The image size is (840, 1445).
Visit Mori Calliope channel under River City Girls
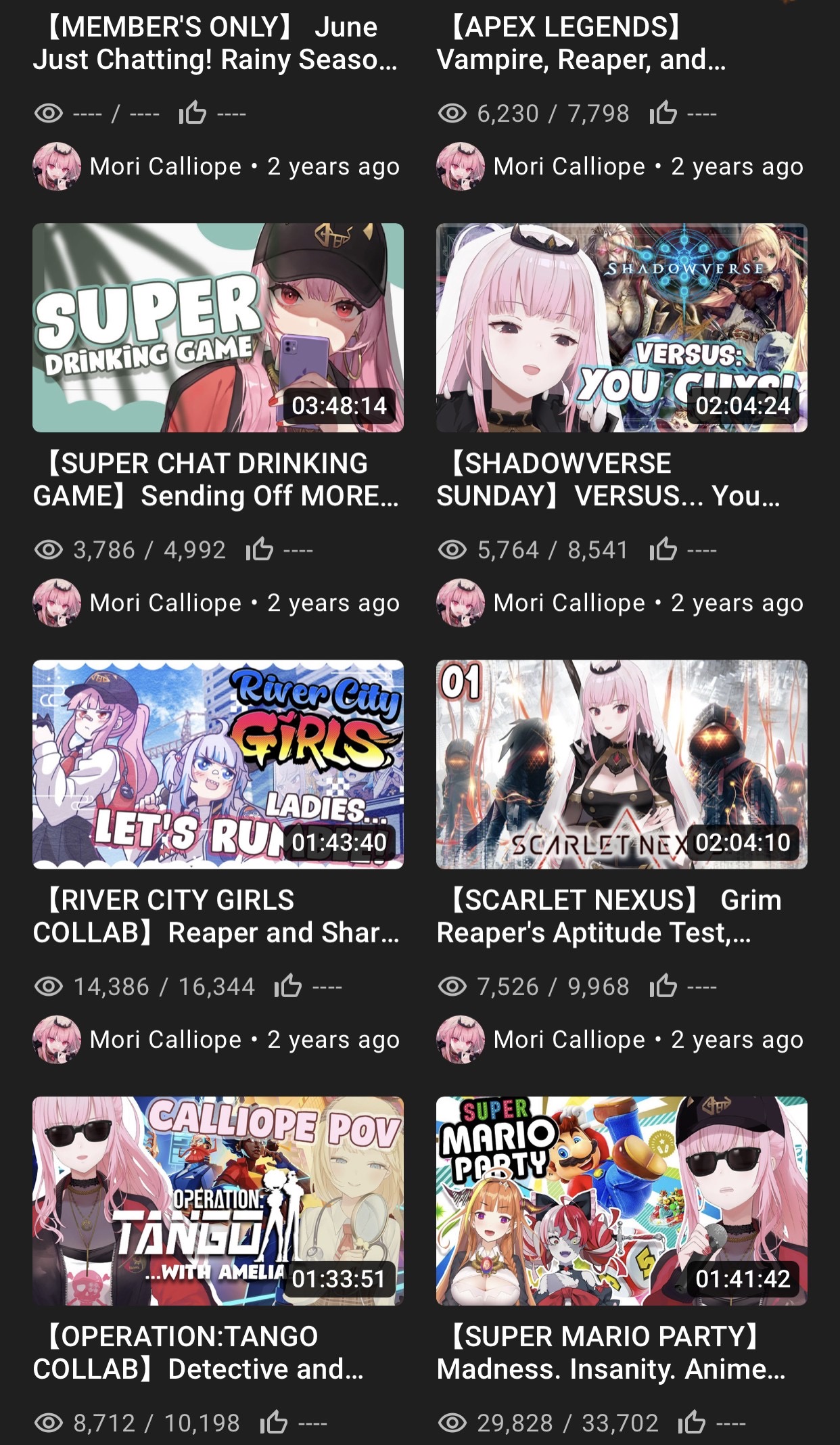pos(165,1039)
